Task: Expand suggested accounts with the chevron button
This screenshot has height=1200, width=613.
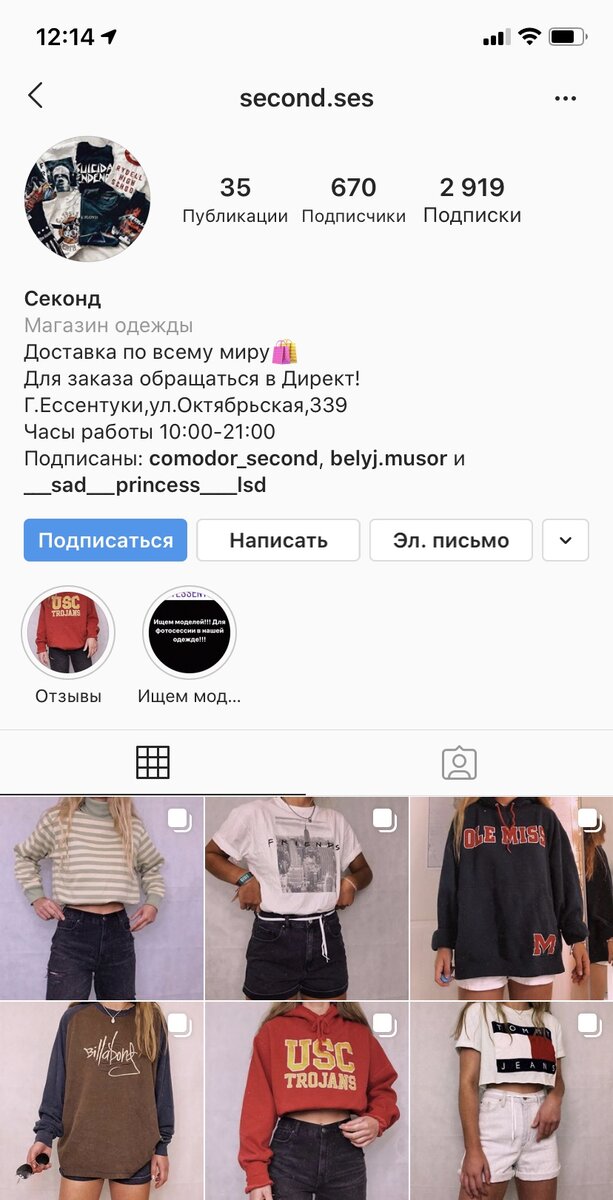Action: pyautogui.click(x=565, y=540)
